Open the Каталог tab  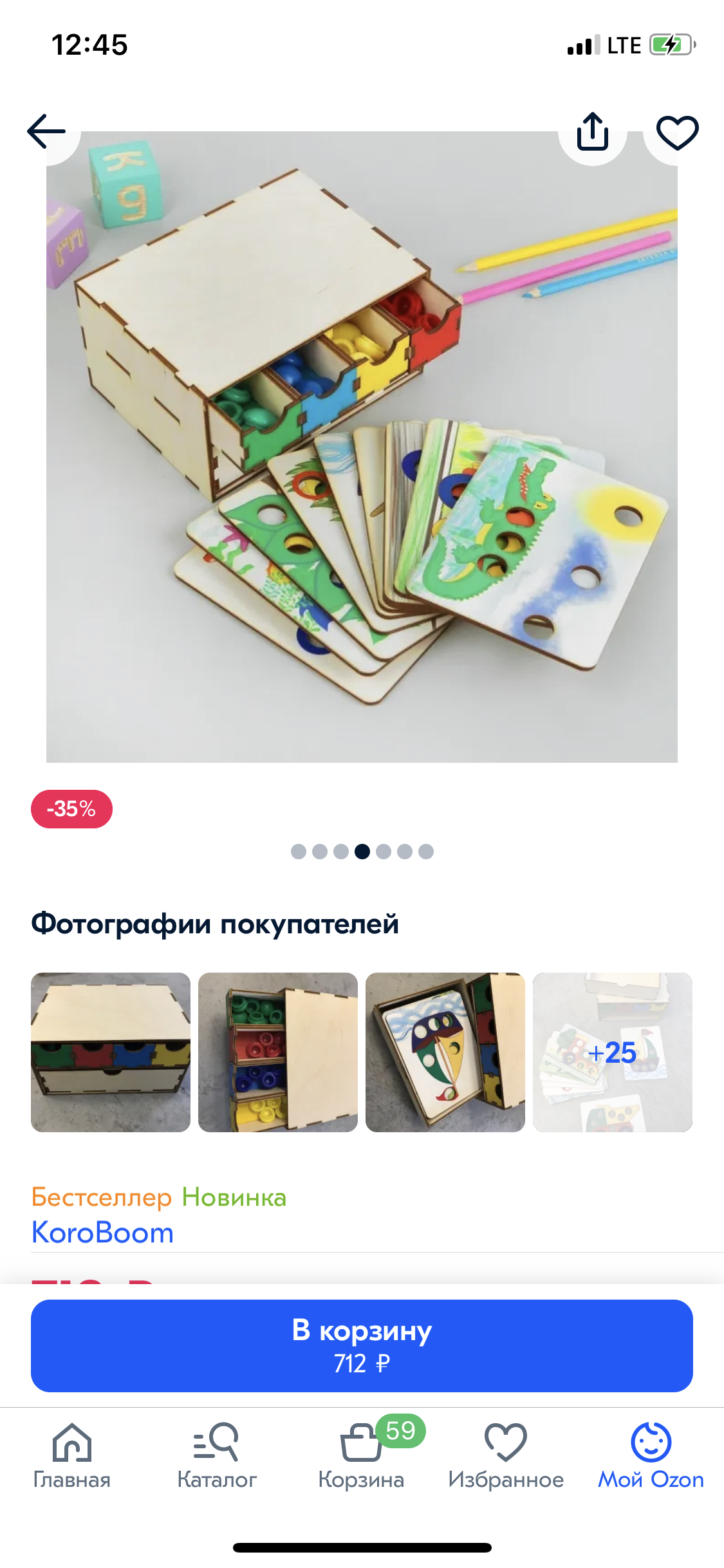217,1456
